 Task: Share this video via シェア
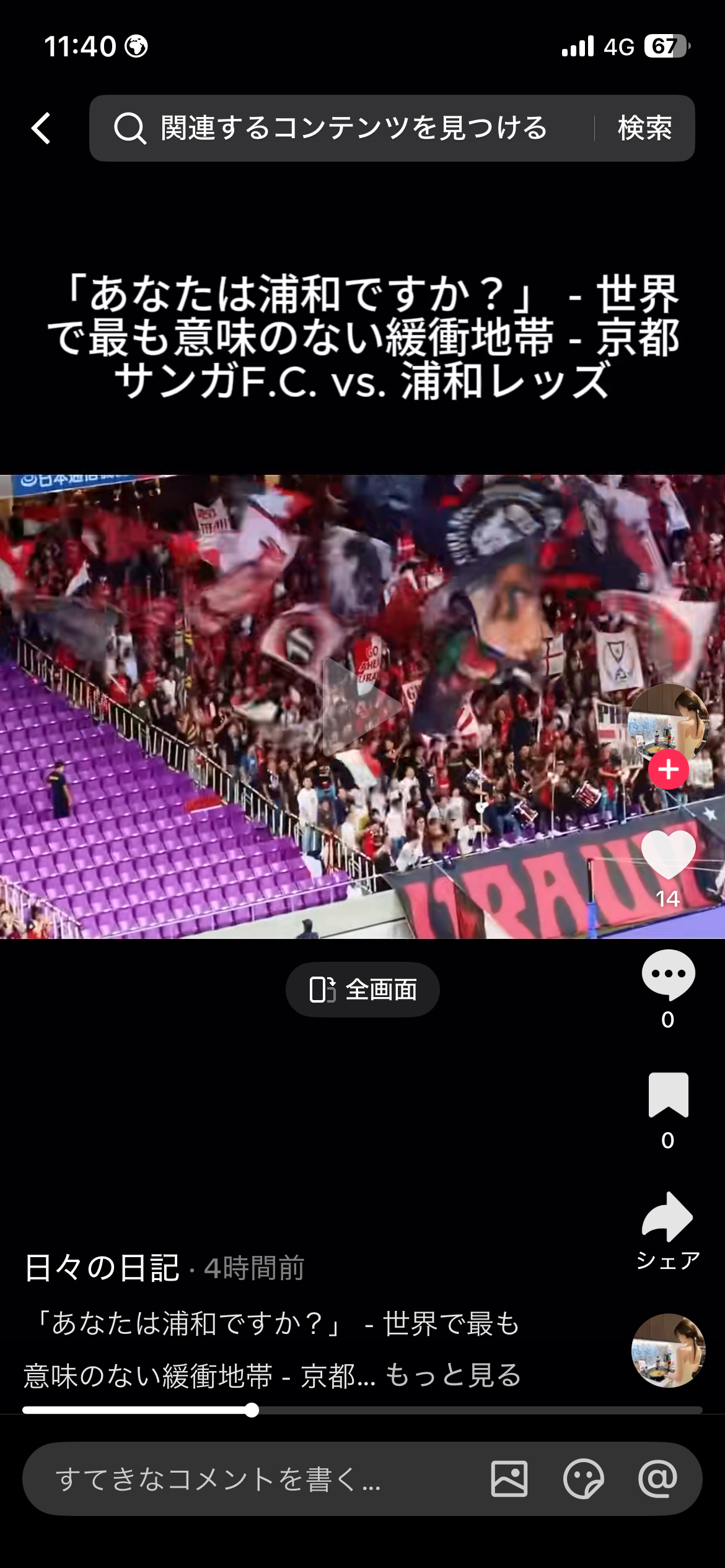tap(668, 1217)
